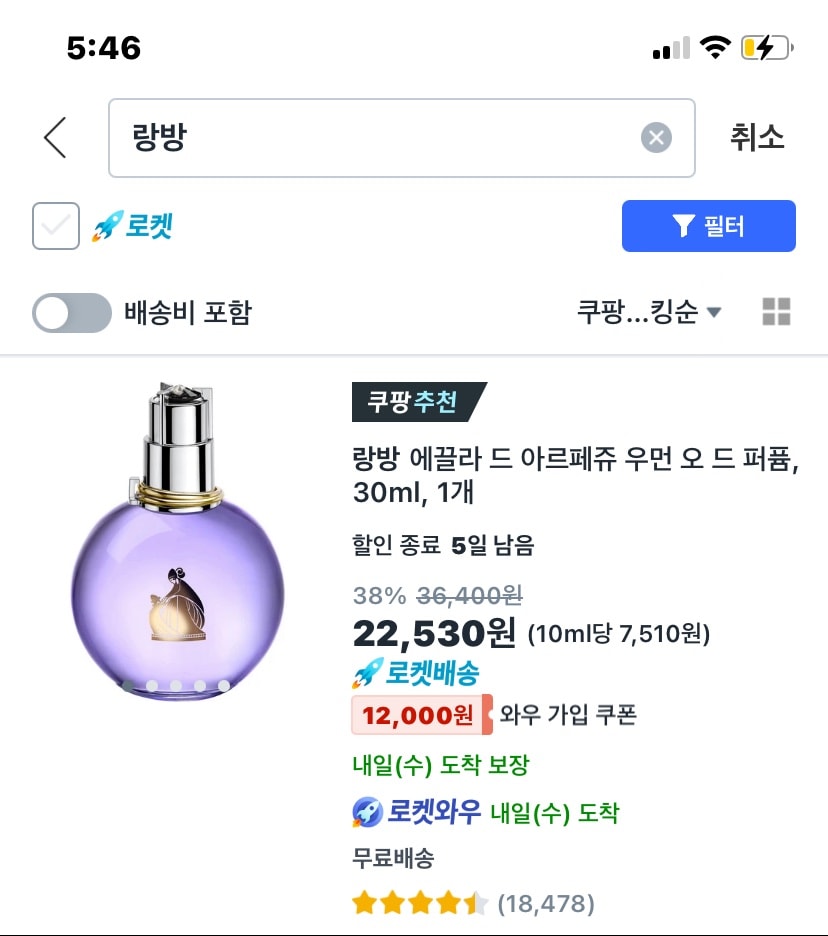Image resolution: width=828 pixels, height=936 pixels.
Task: Tap 취소 to cancel search
Action: 757,138
